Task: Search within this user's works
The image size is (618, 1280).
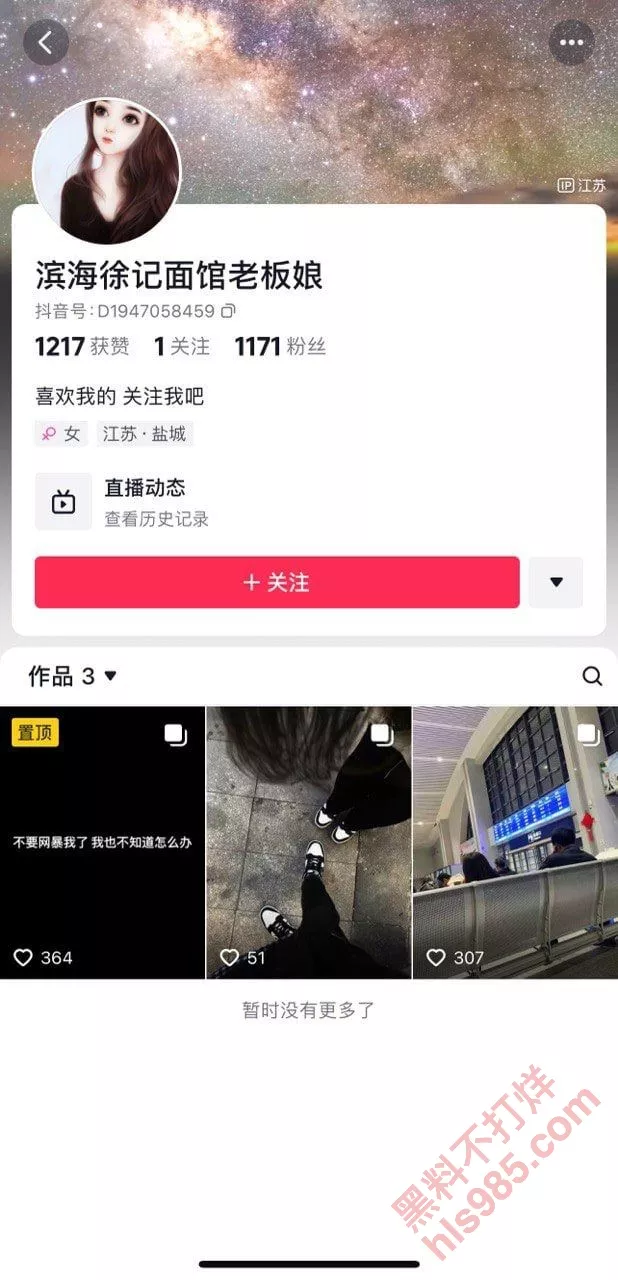Action: (592, 677)
